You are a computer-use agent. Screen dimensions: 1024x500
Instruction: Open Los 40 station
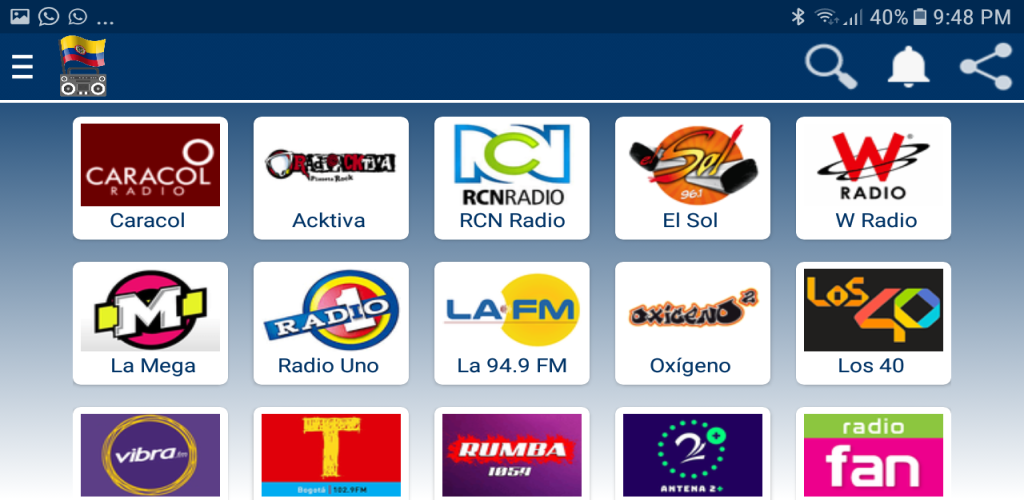(x=873, y=323)
